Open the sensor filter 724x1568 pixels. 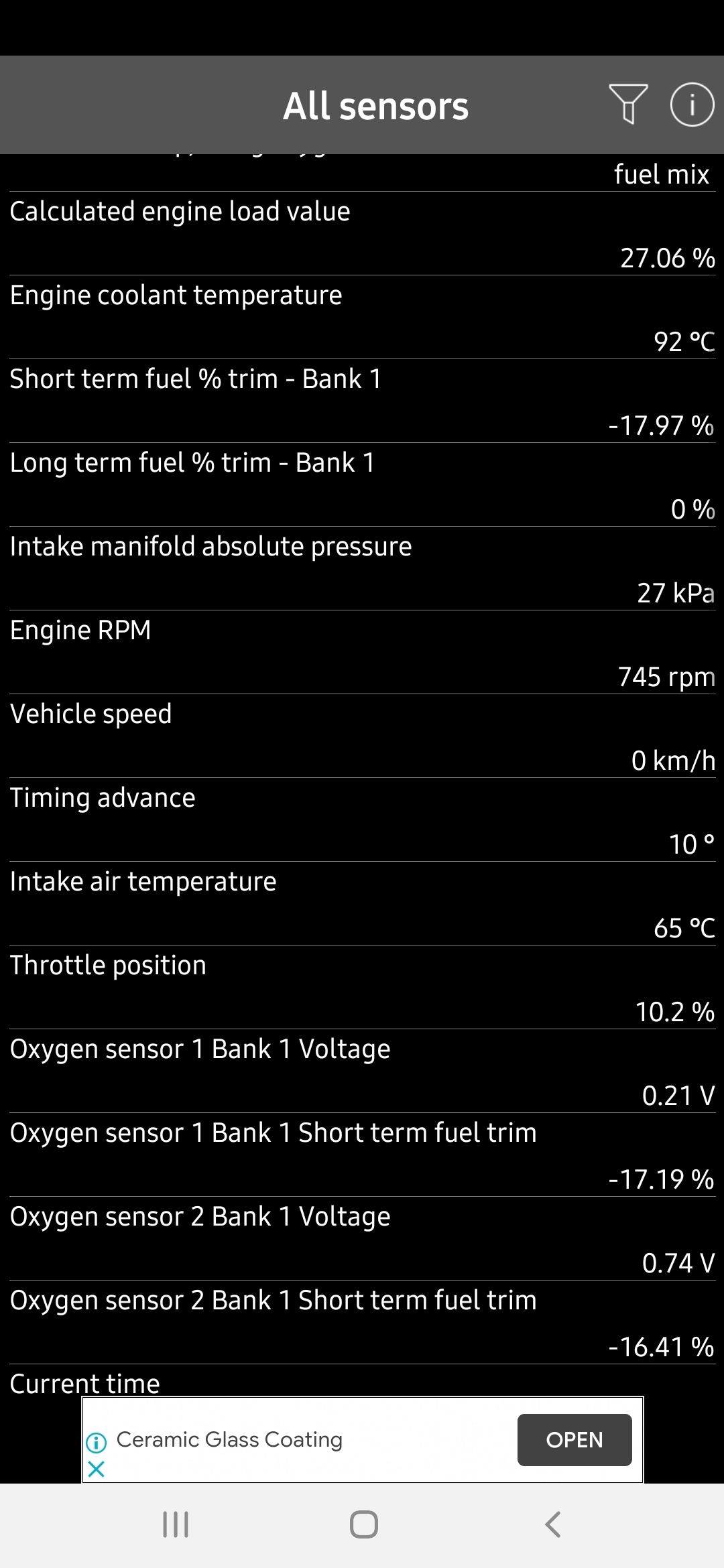coord(628,105)
